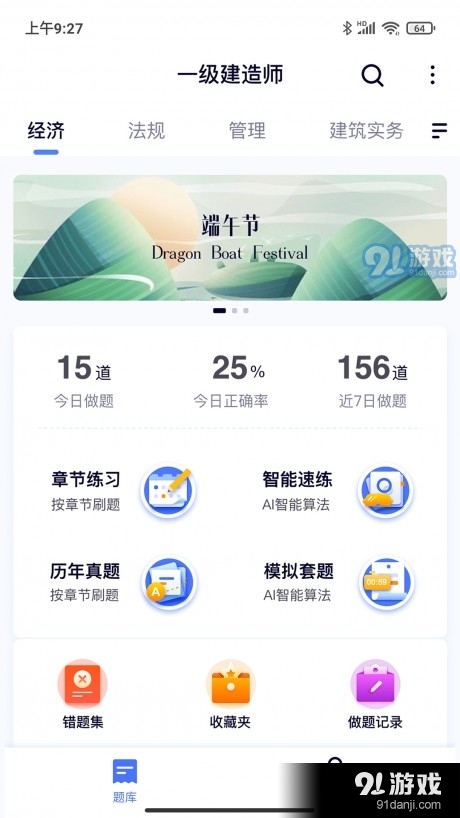Image resolution: width=460 pixels, height=818 pixels.
Task: Expand the subject list menu icon
Action: point(439,130)
